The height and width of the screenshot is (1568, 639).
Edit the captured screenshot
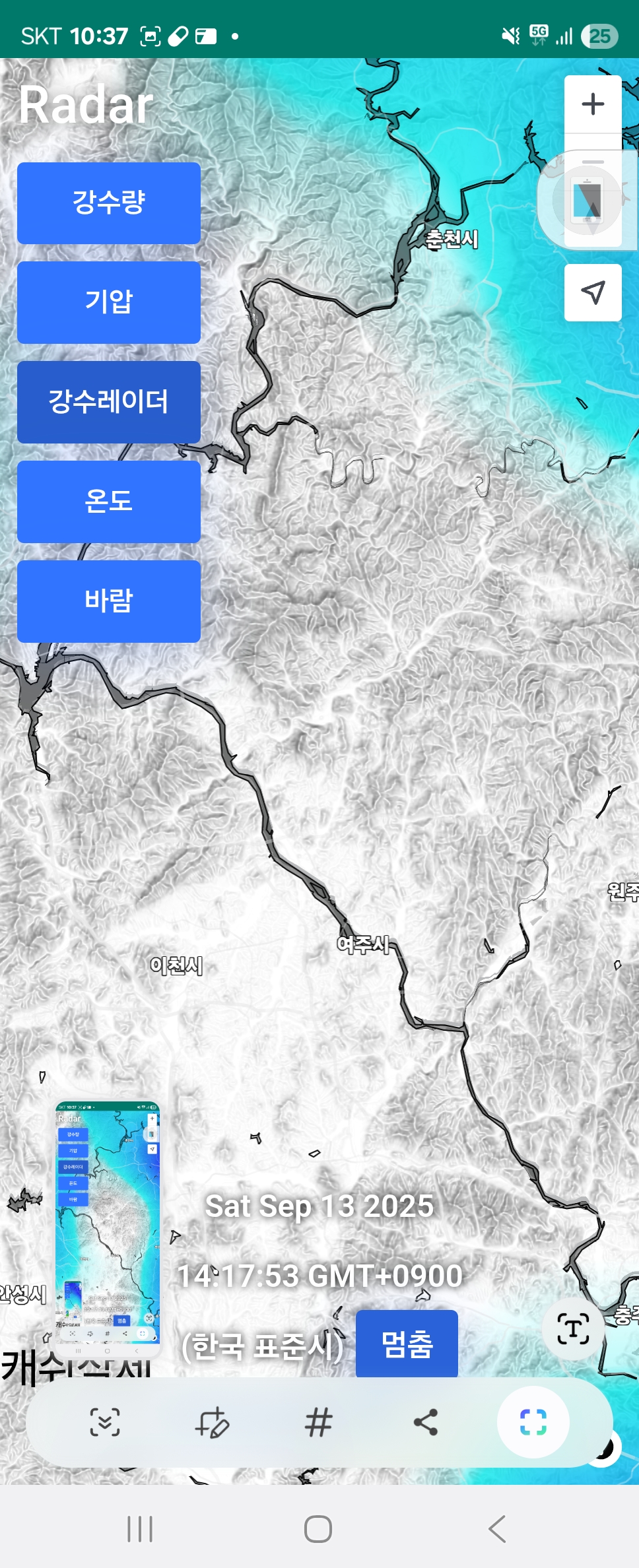(x=212, y=1422)
